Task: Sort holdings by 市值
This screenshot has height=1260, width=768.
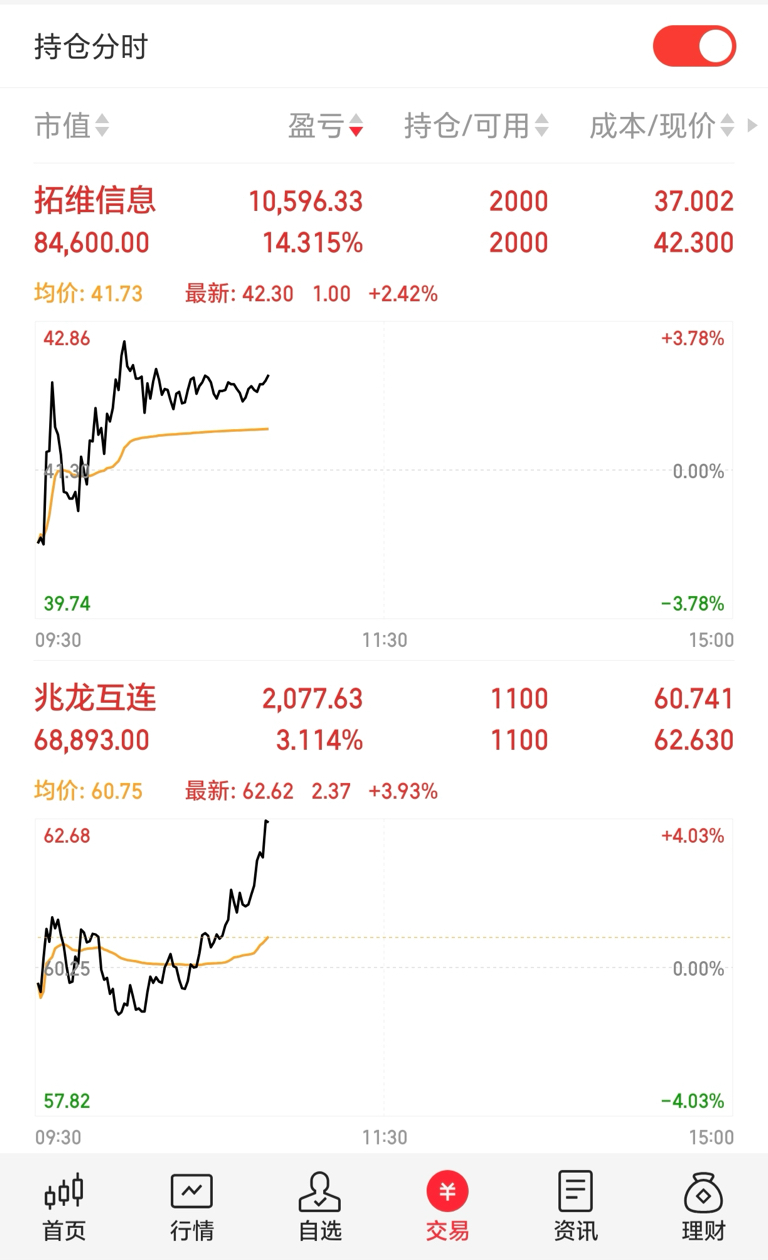Action: (71, 126)
